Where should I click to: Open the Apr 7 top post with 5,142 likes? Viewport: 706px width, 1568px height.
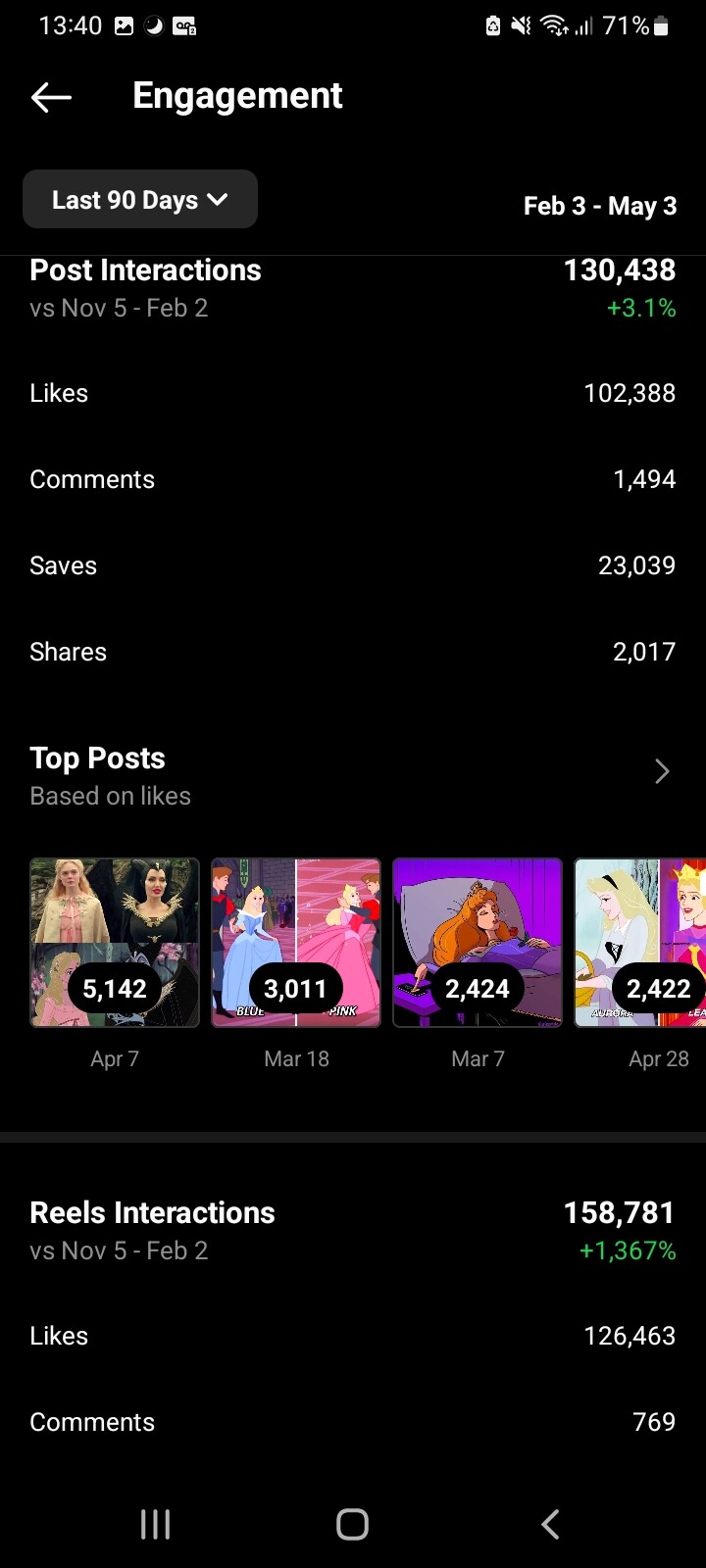[x=115, y=943]
